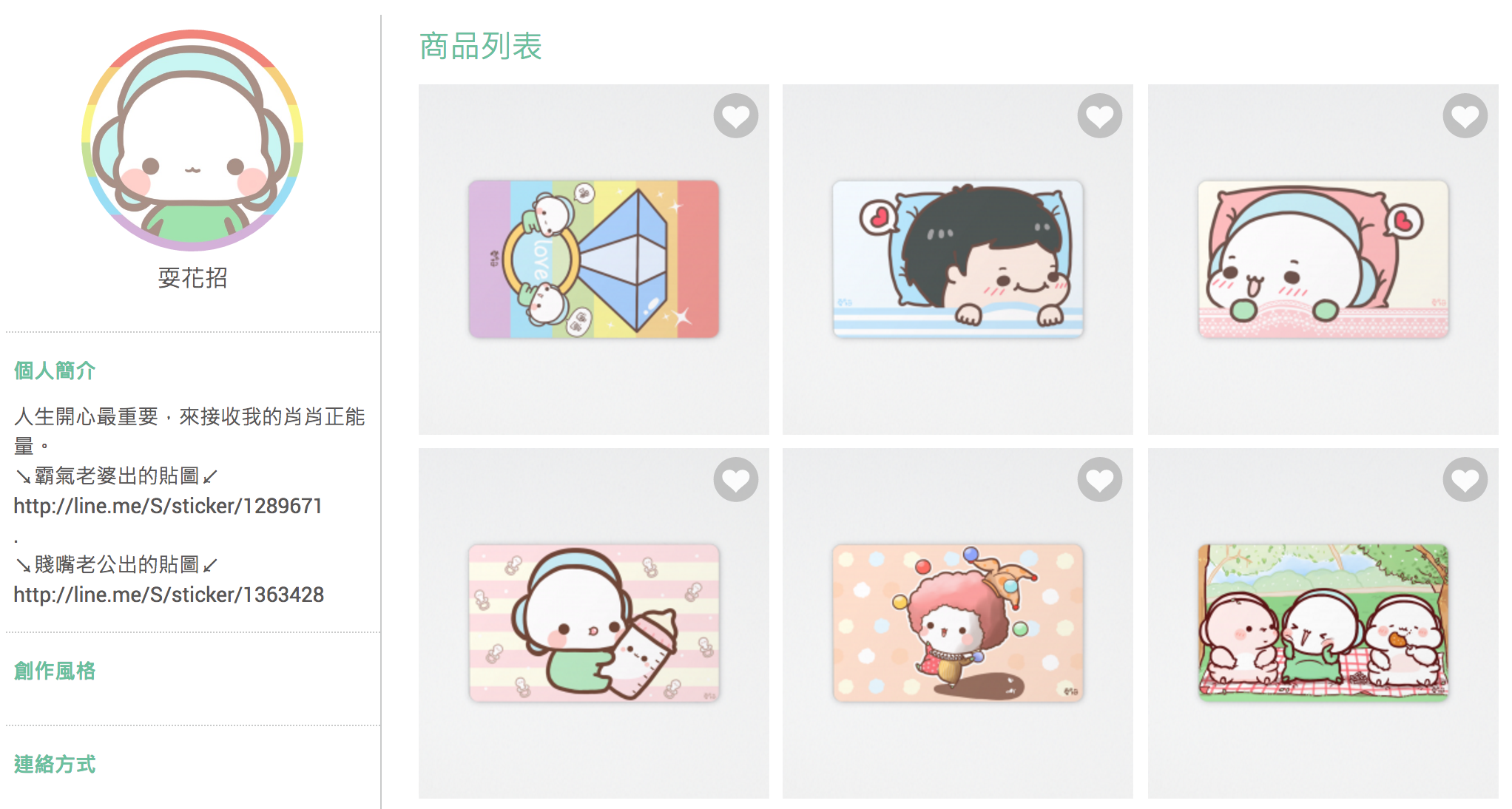Open the rainbow diamond card product

pyautogui.click(x=593, y=260)
